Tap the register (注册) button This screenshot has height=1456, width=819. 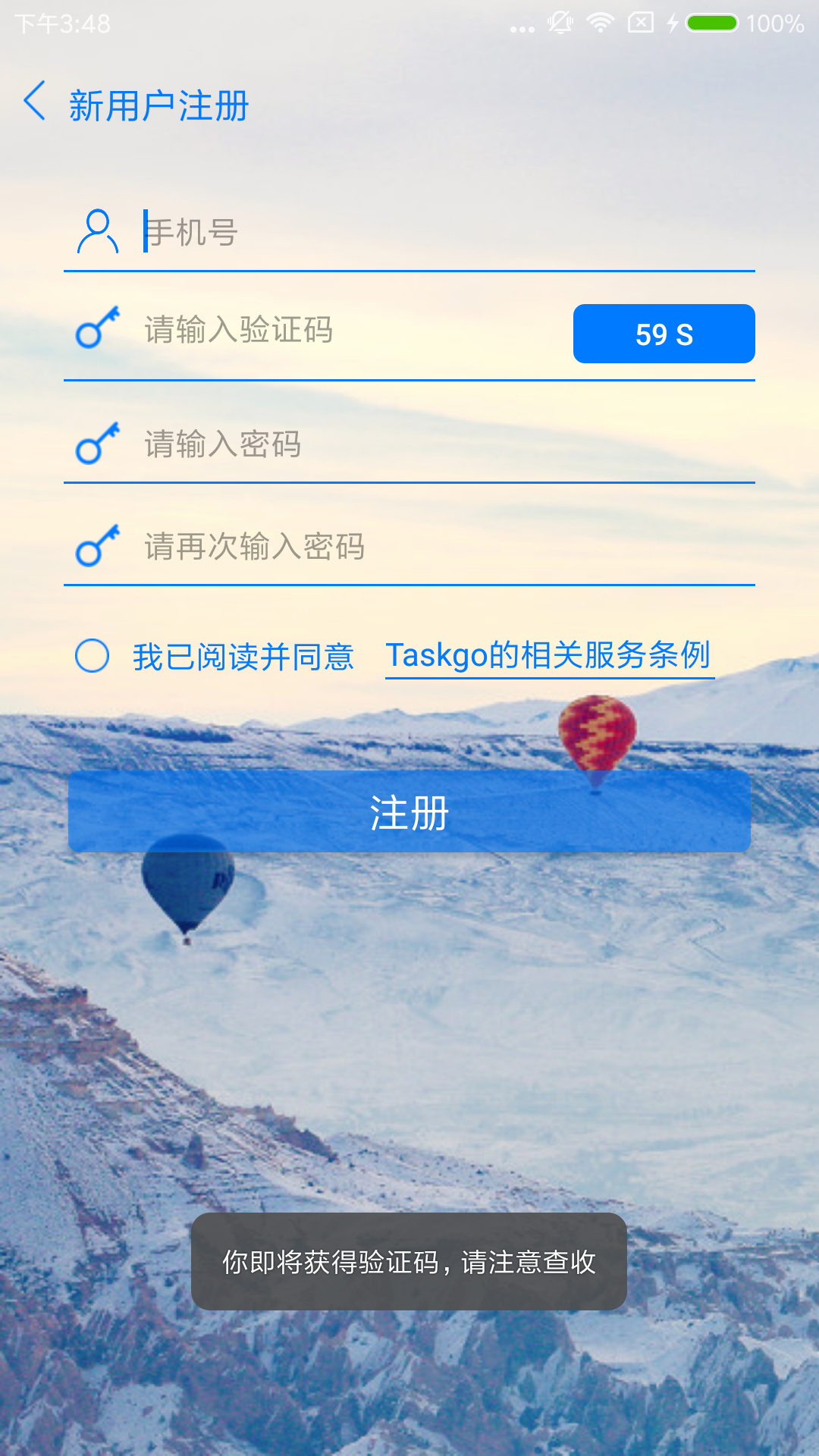409,812
